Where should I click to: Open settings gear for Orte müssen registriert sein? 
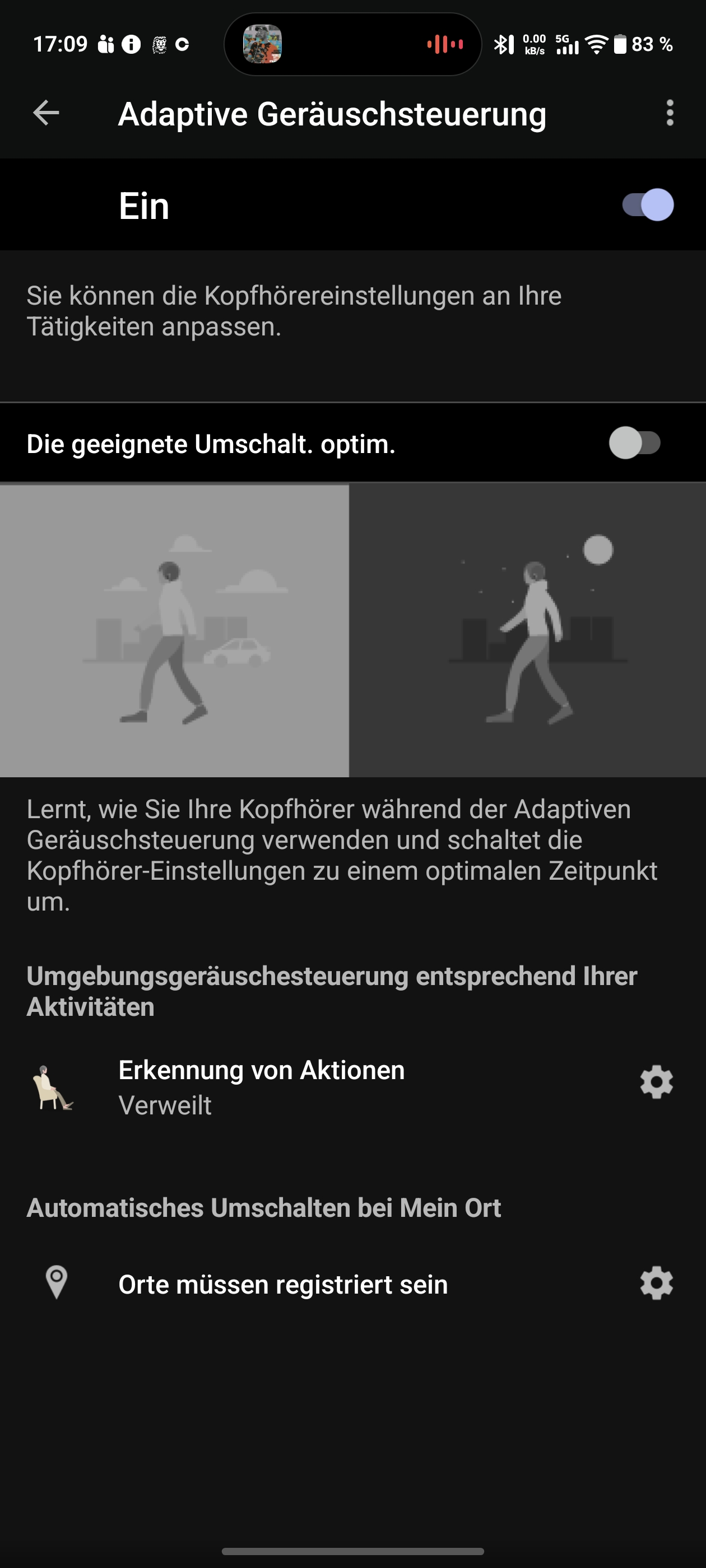656,1283
